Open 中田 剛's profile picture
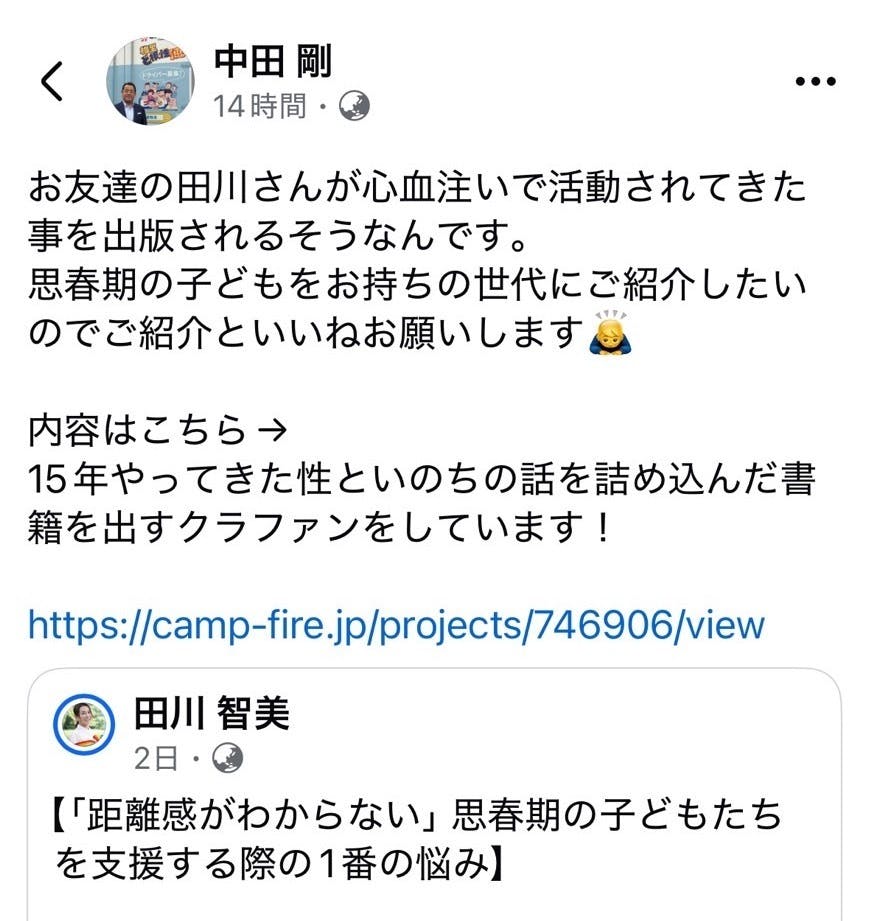This screenshot has width=869, height=921. click(151, 82)
